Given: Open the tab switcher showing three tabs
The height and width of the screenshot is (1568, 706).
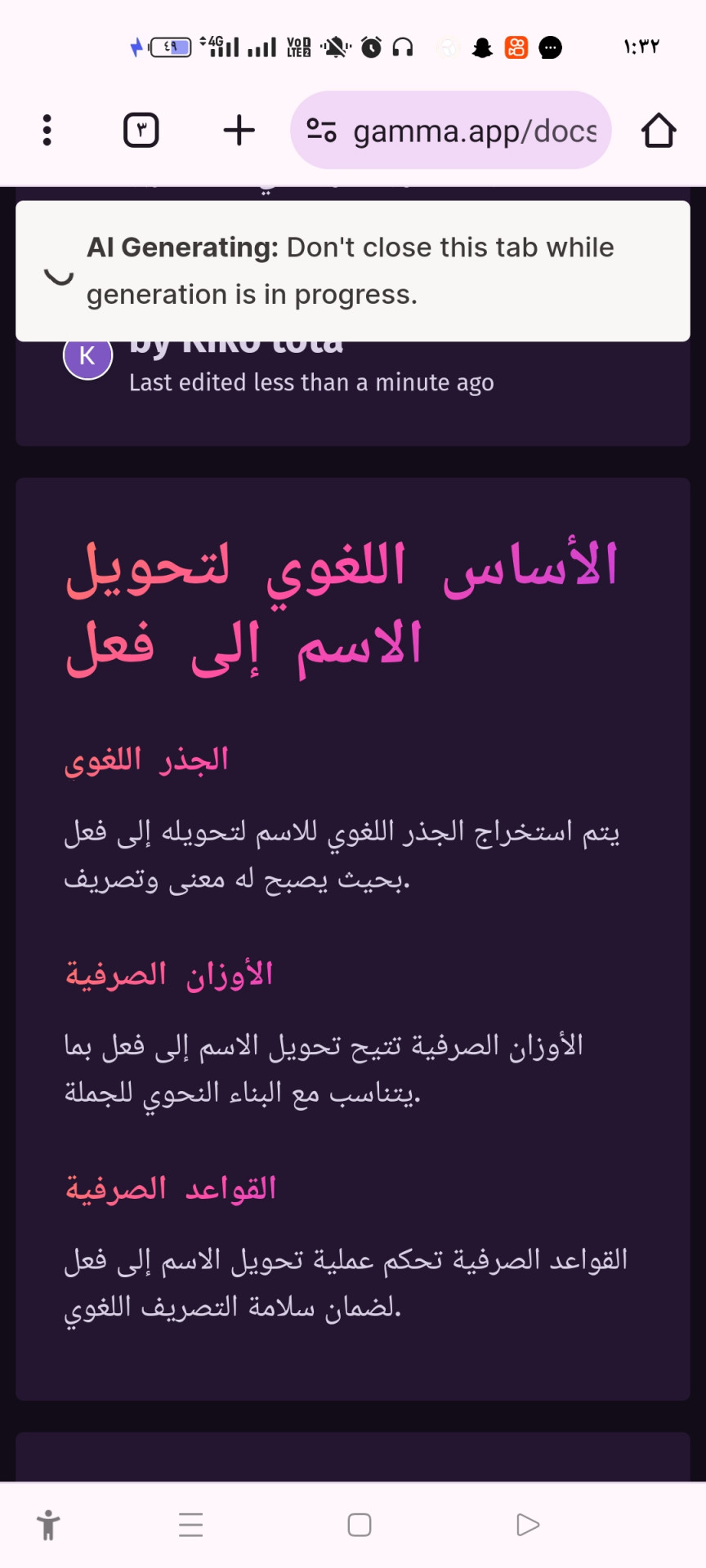Looking at the screenshot, I should [141, 130].
